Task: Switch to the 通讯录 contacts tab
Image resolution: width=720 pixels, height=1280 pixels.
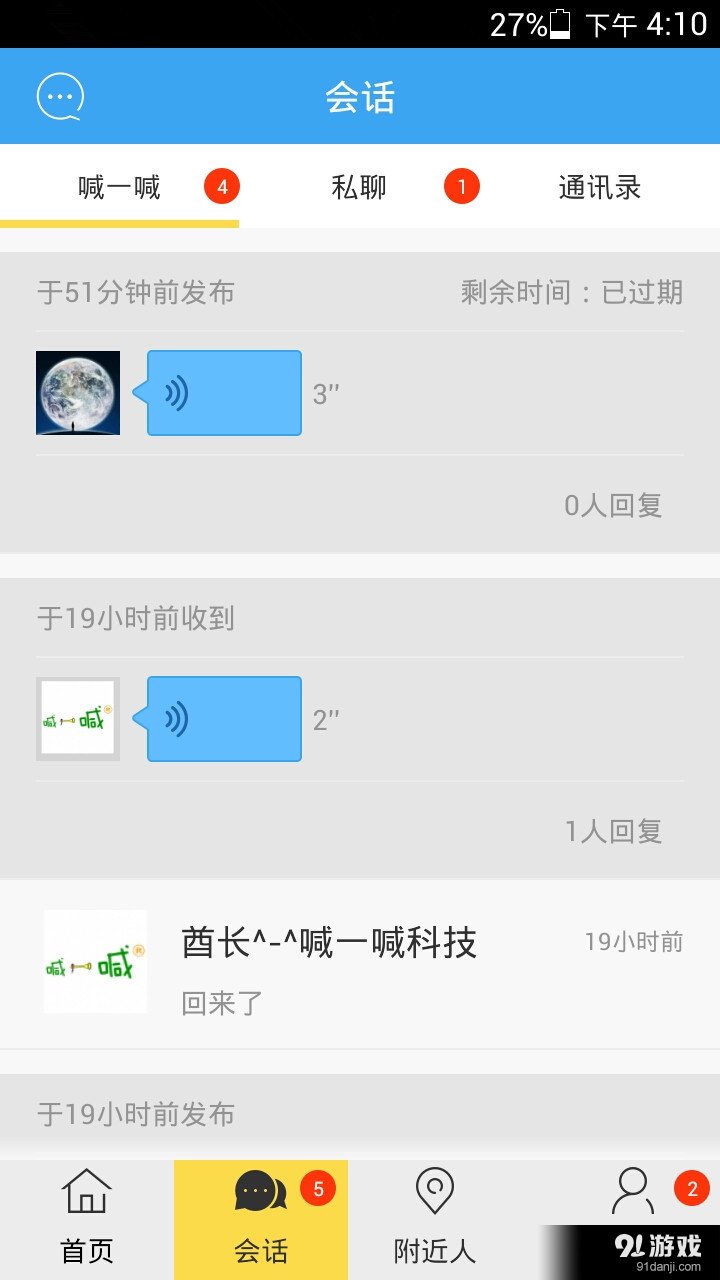Action: pyautogui.click(x=600, y=188)
